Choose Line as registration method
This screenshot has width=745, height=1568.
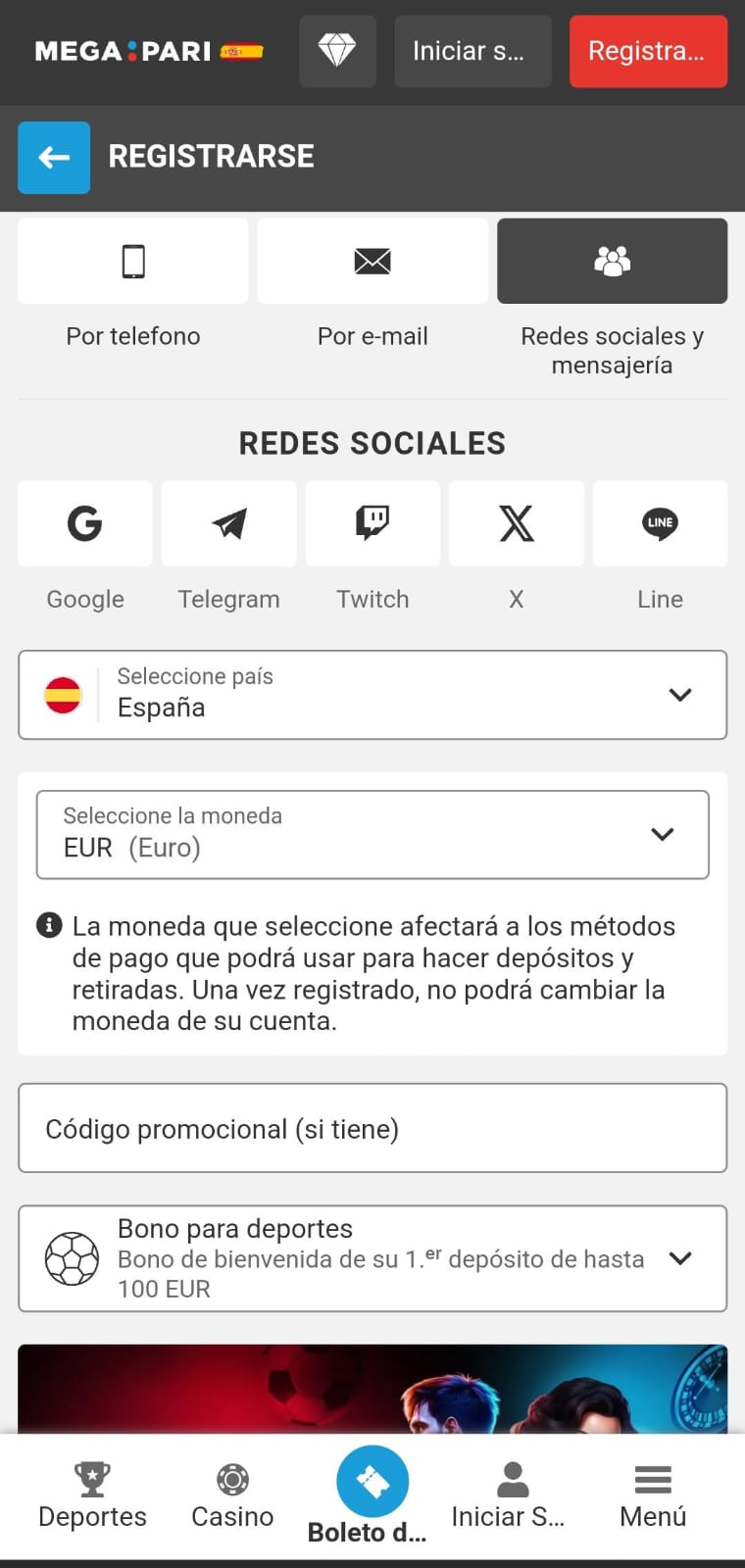click(660, 523)
